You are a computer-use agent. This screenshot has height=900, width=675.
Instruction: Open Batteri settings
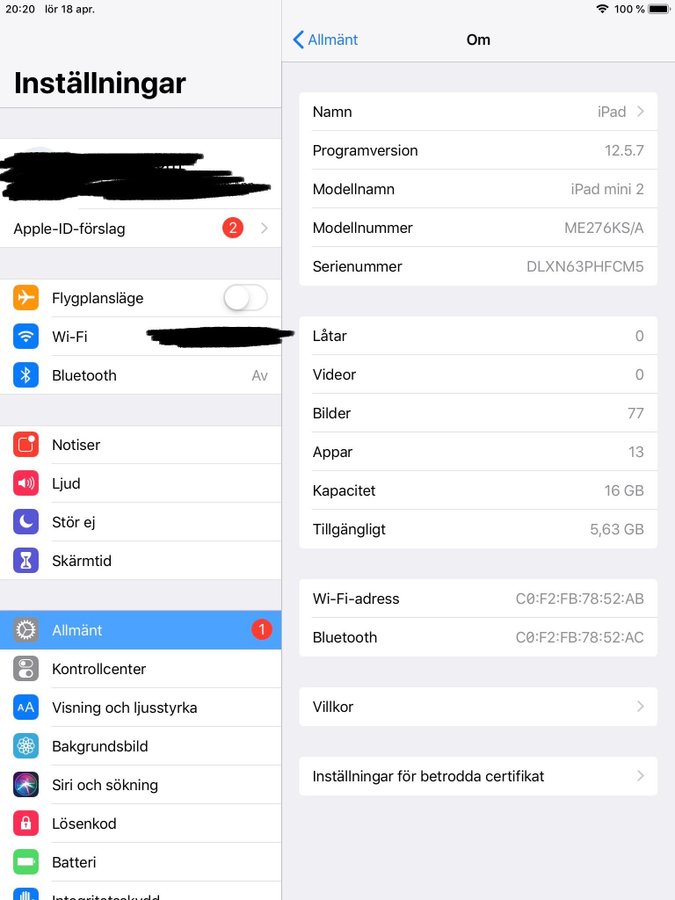point(140,862)
